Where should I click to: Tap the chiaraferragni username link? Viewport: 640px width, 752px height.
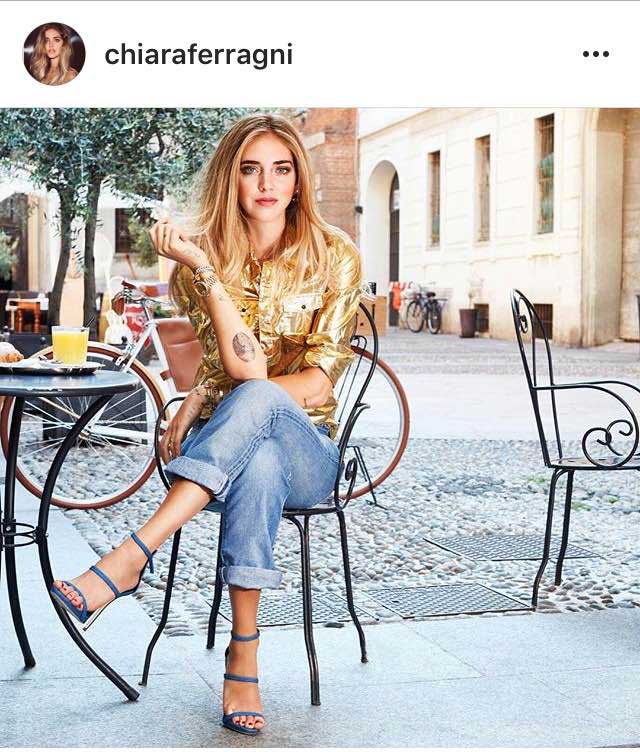[198, 55]
